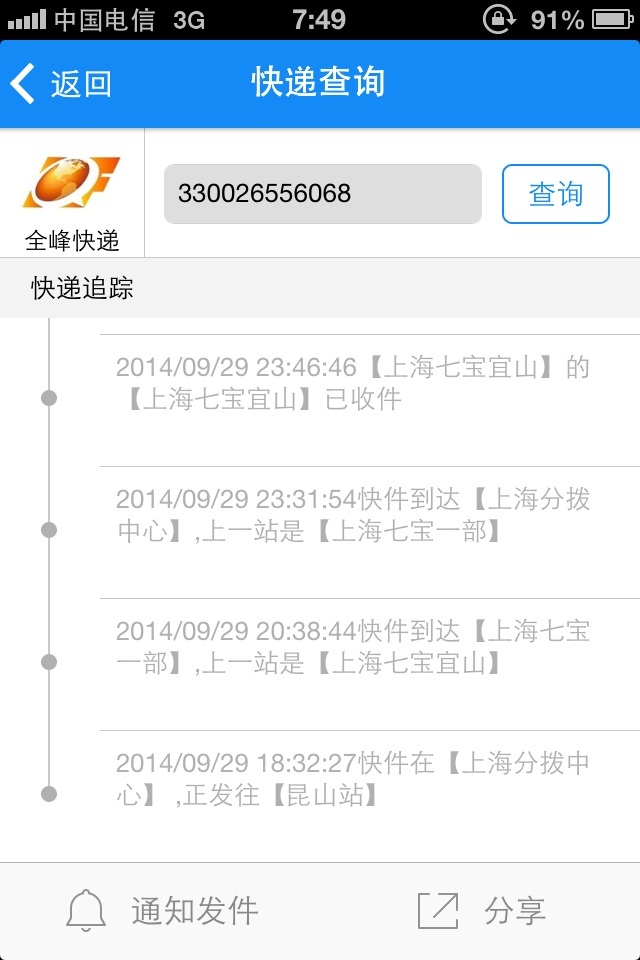Share the tracking result via 分享
640x960 pixels.
pyautogui.click(x=482, y=911)
